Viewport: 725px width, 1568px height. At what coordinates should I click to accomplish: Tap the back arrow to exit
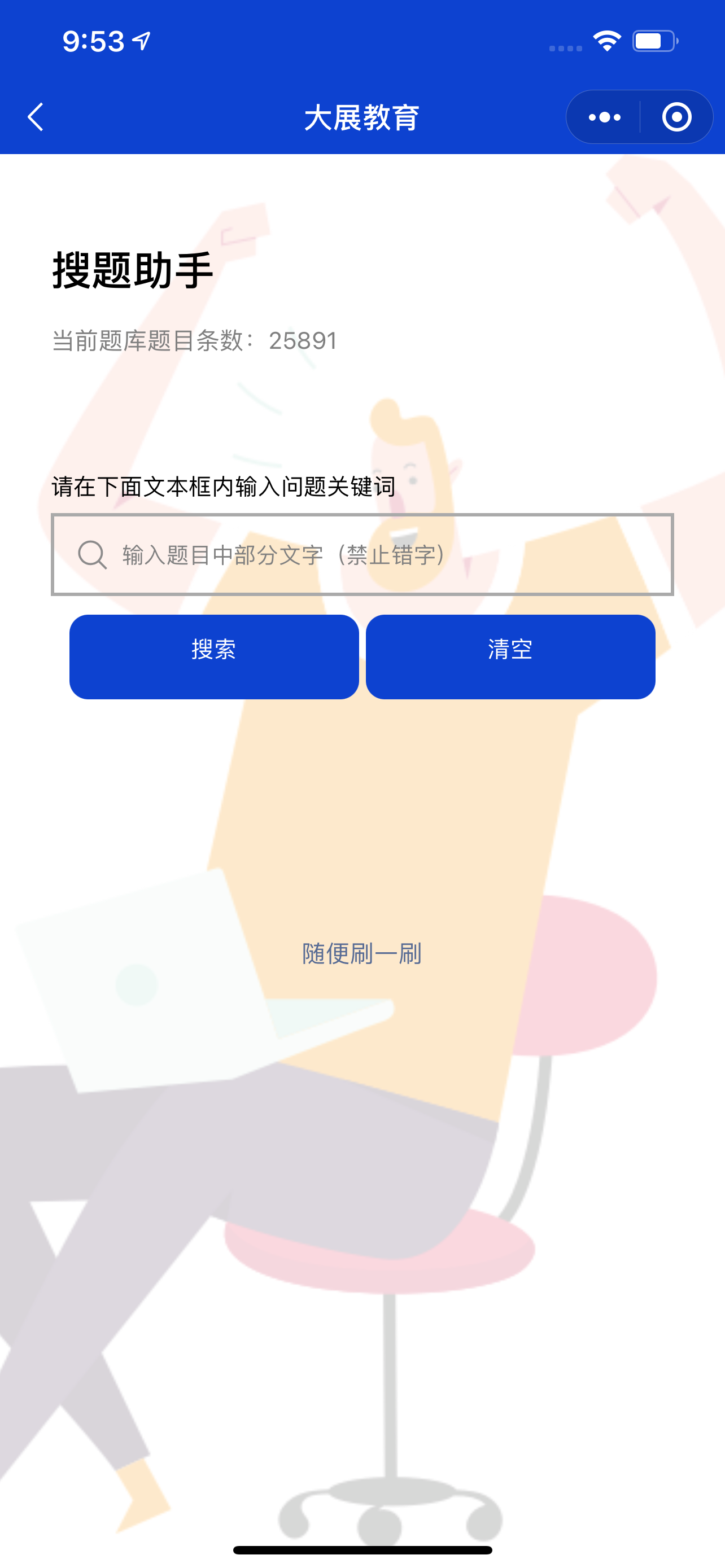[34, 117]
